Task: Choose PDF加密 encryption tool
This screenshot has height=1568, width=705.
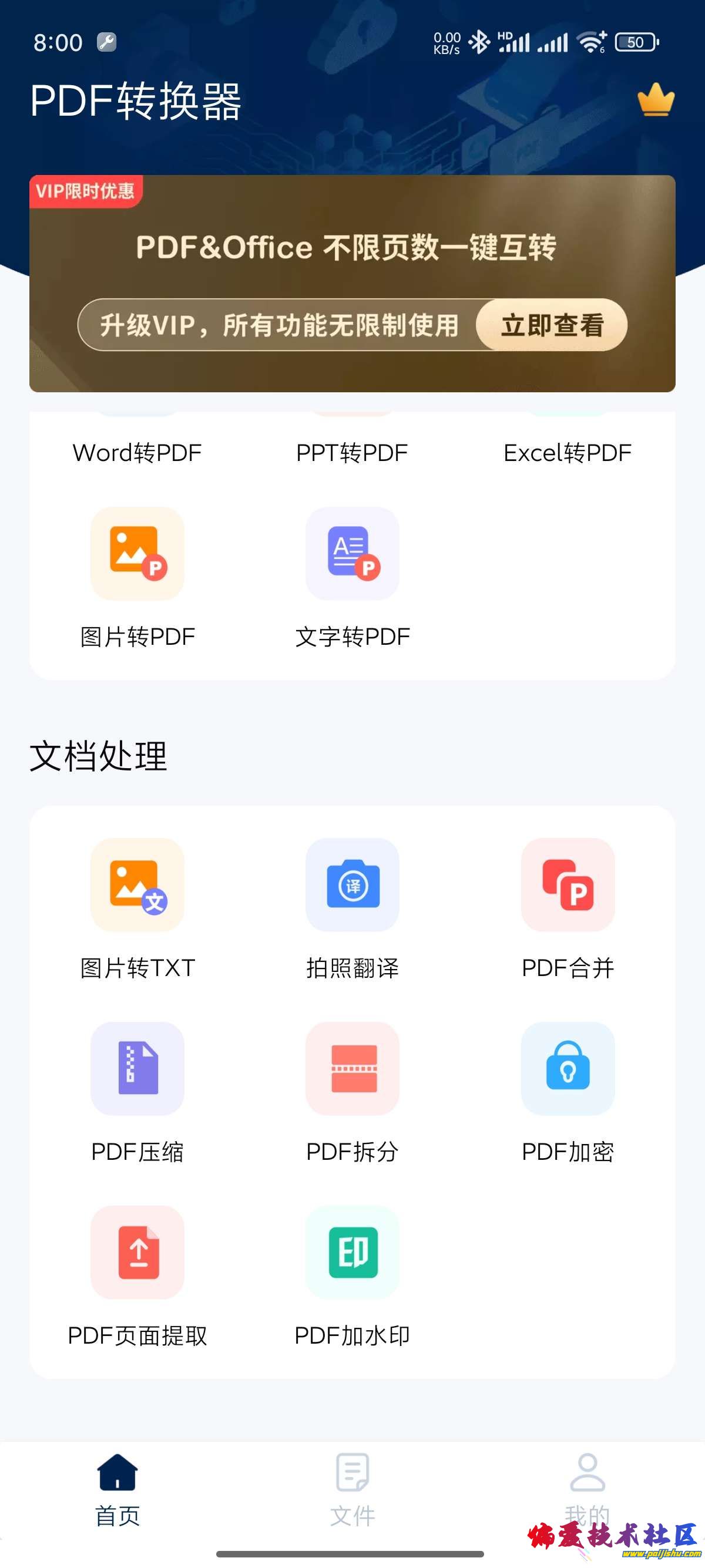Action: (568, 1069)
